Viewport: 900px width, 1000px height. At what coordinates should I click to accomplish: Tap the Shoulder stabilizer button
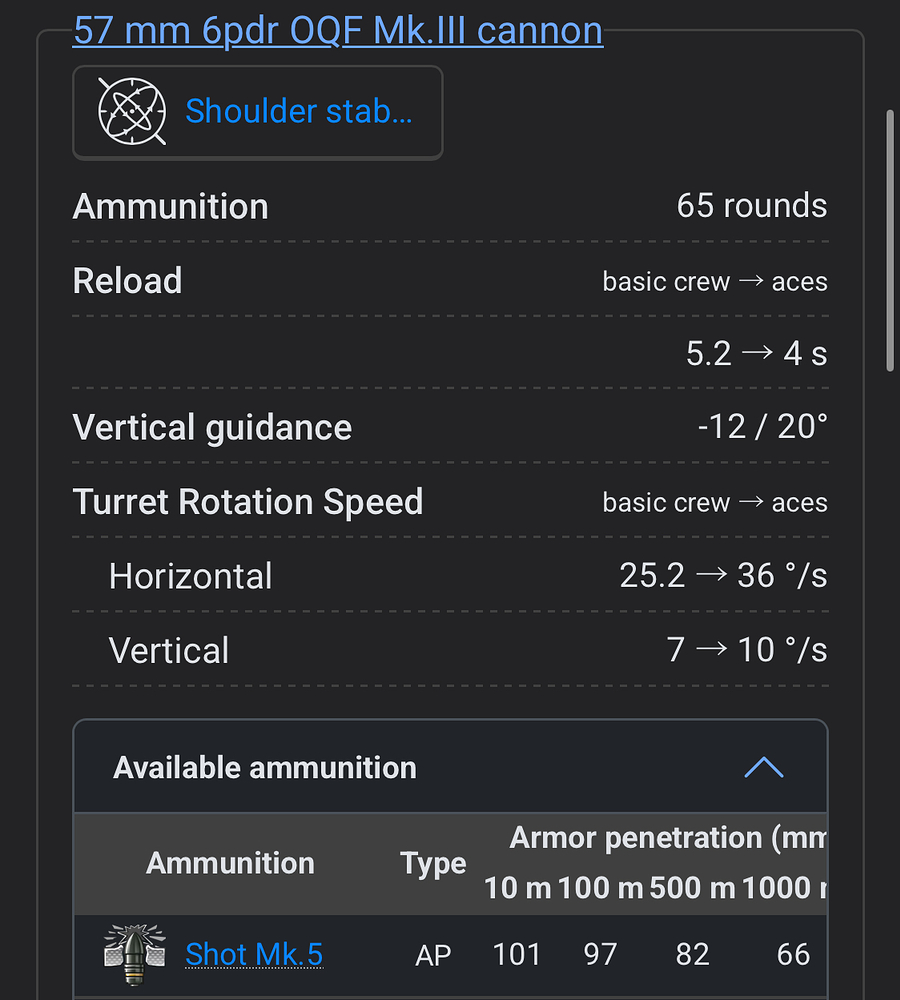[x=257, y=112]
